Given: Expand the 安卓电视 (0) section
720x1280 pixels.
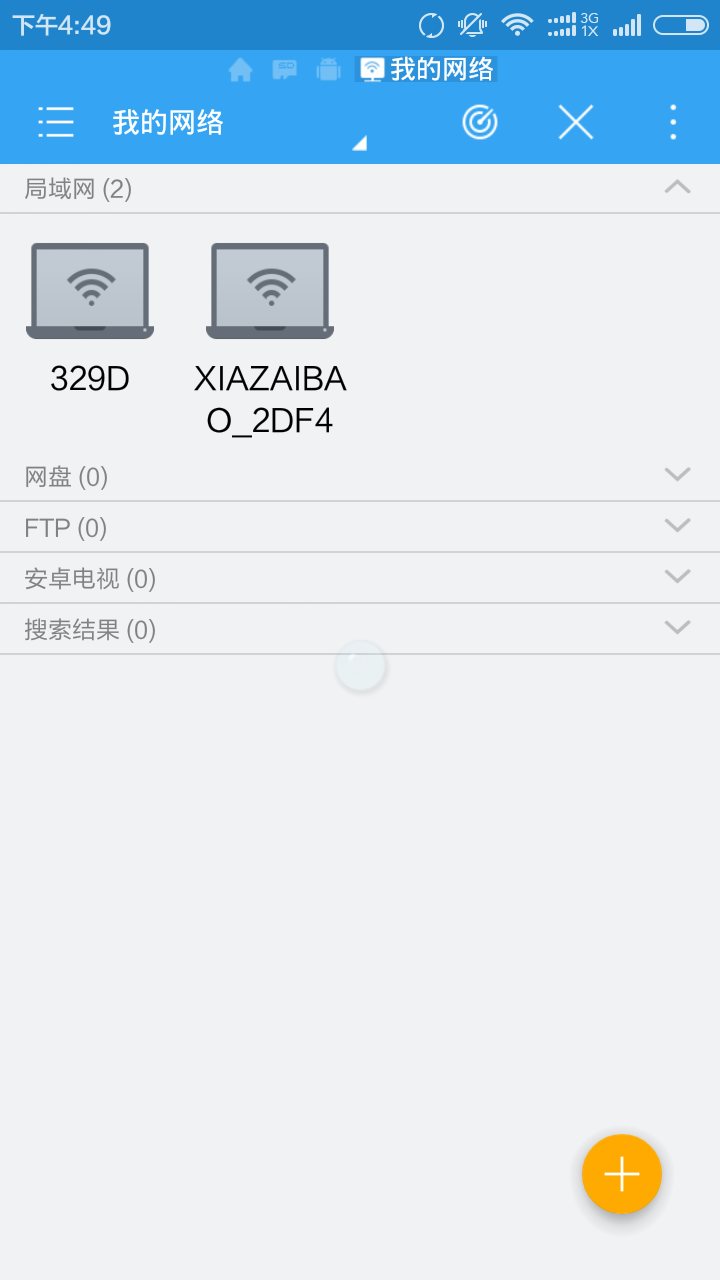Looking at the screenshot, I should [677, 577].
